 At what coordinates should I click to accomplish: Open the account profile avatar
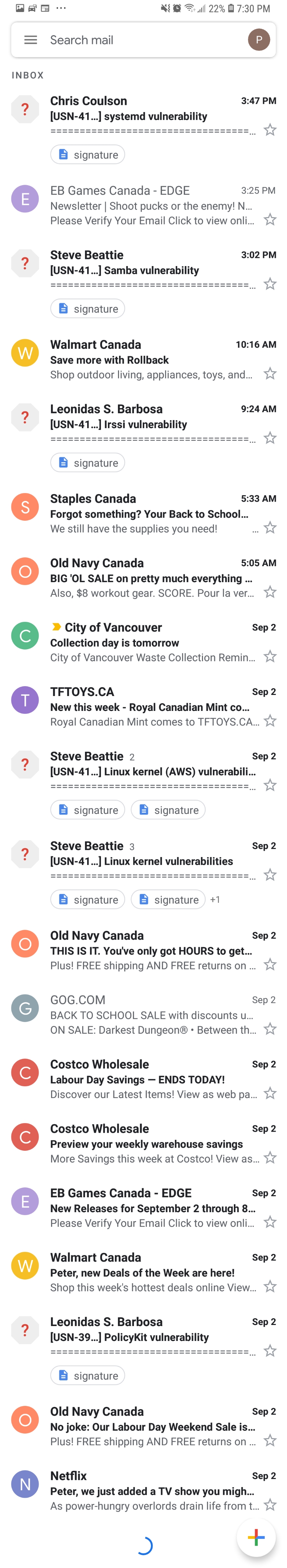click(258, 40)
